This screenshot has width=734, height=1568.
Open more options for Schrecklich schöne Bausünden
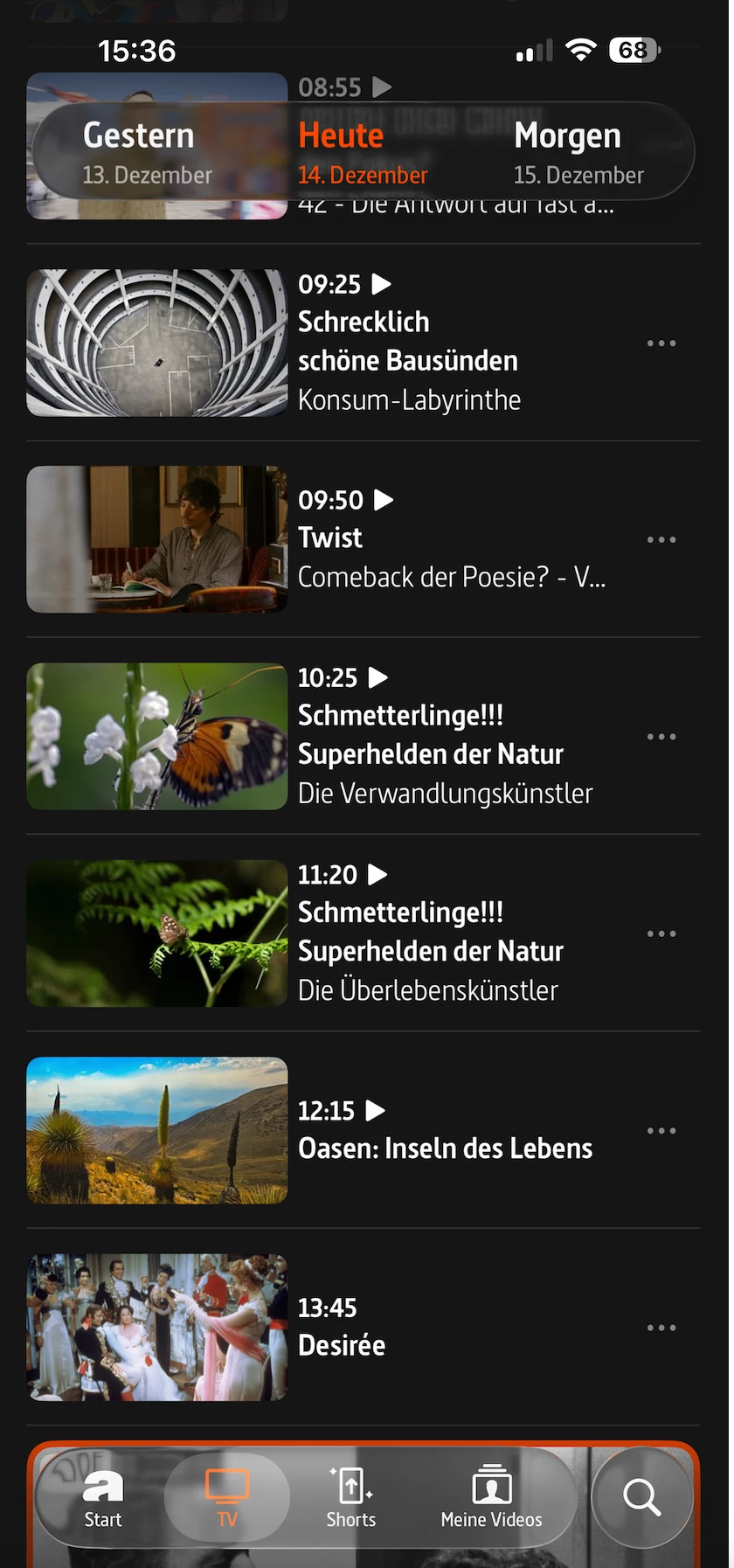point(661,343)
